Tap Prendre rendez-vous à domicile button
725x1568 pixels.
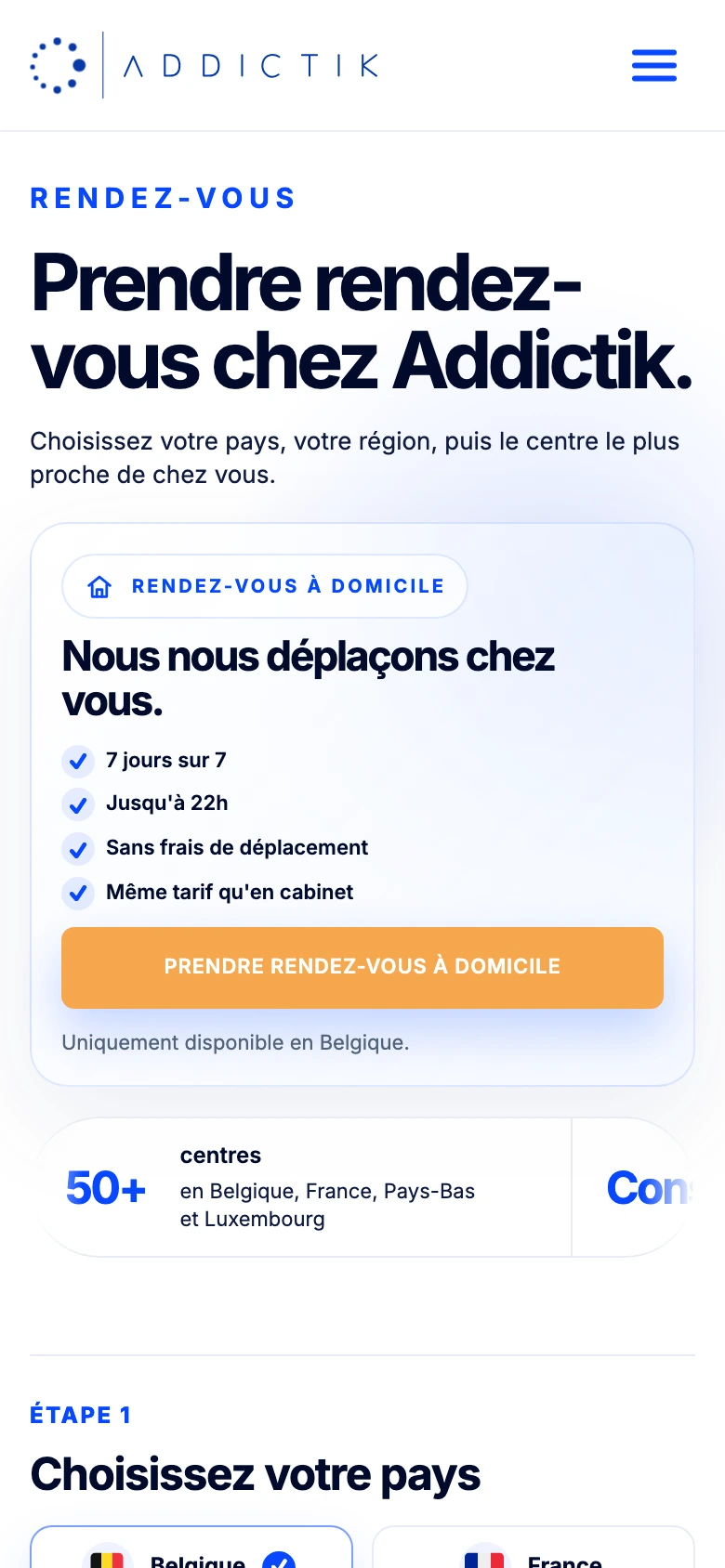(362, 967)
